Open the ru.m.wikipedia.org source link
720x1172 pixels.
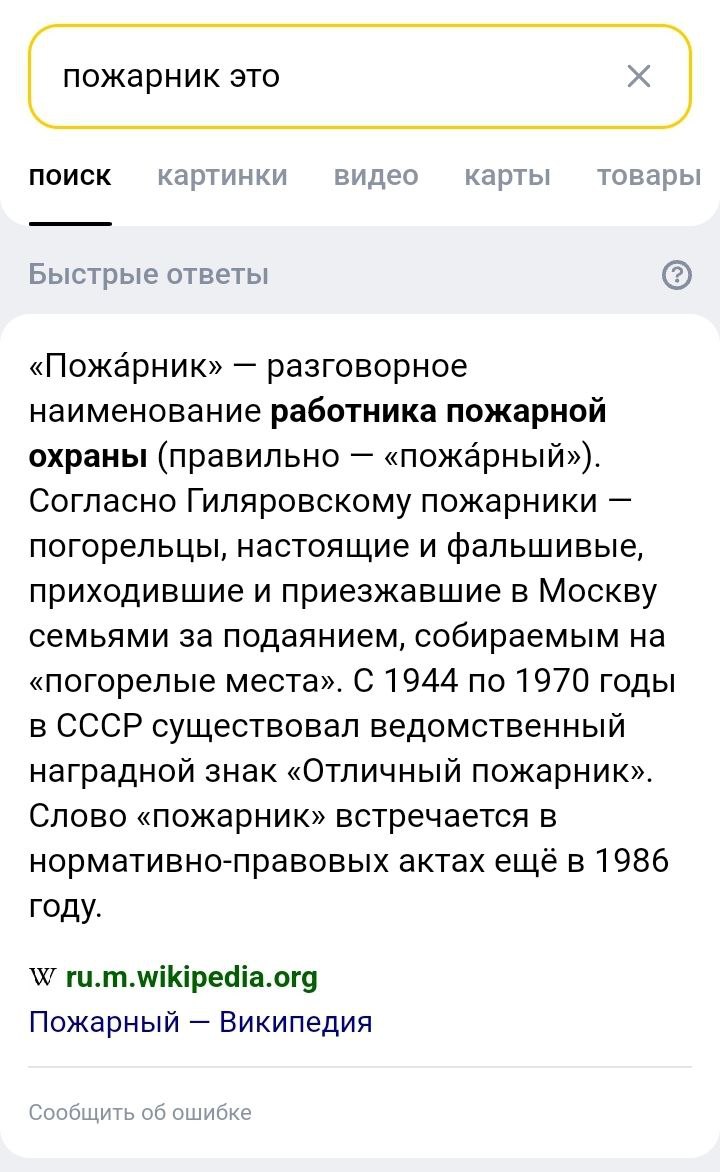[x=191, y=977]
